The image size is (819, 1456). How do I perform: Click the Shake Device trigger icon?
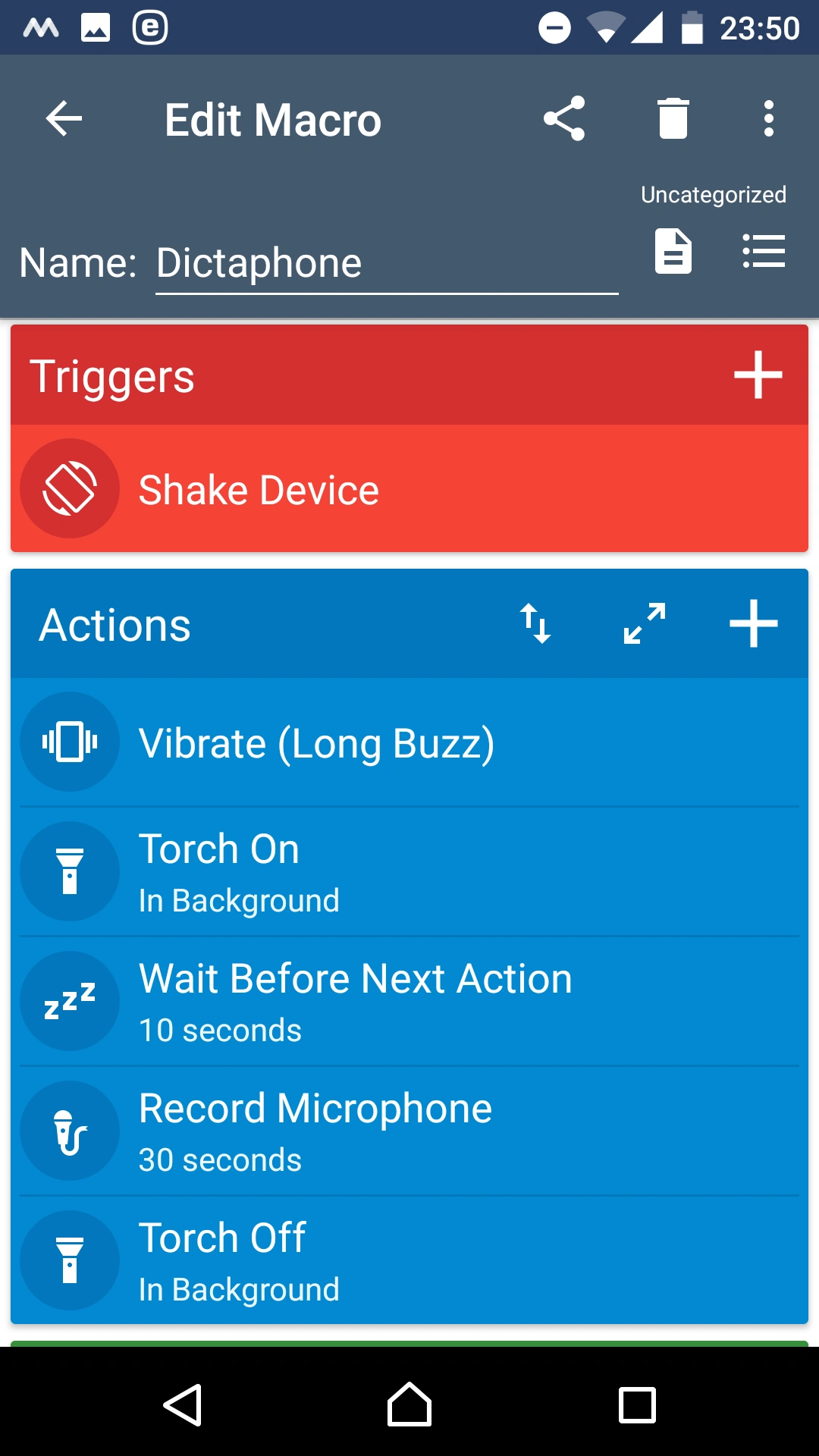coord(70,488)
